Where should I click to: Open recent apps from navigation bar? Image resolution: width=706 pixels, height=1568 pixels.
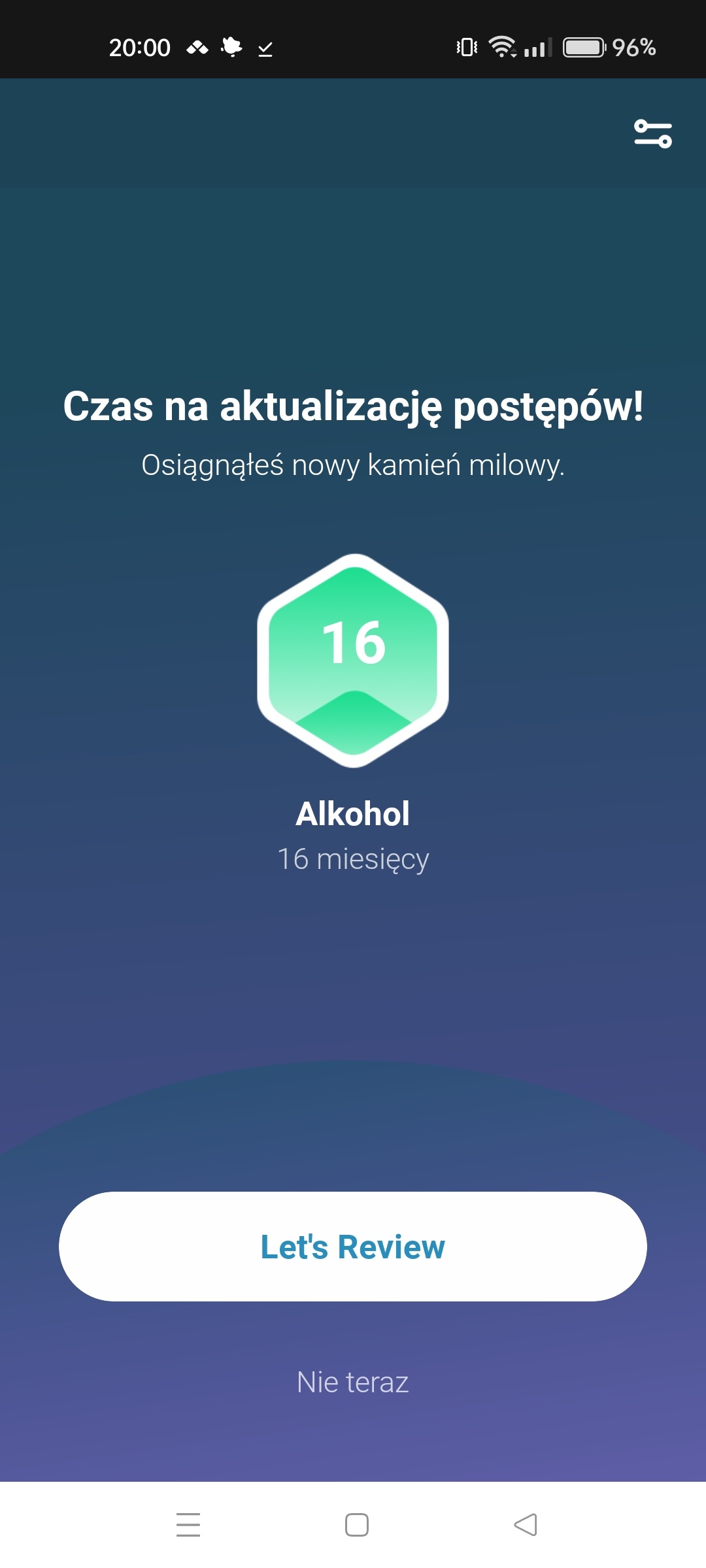point(188,1525)
